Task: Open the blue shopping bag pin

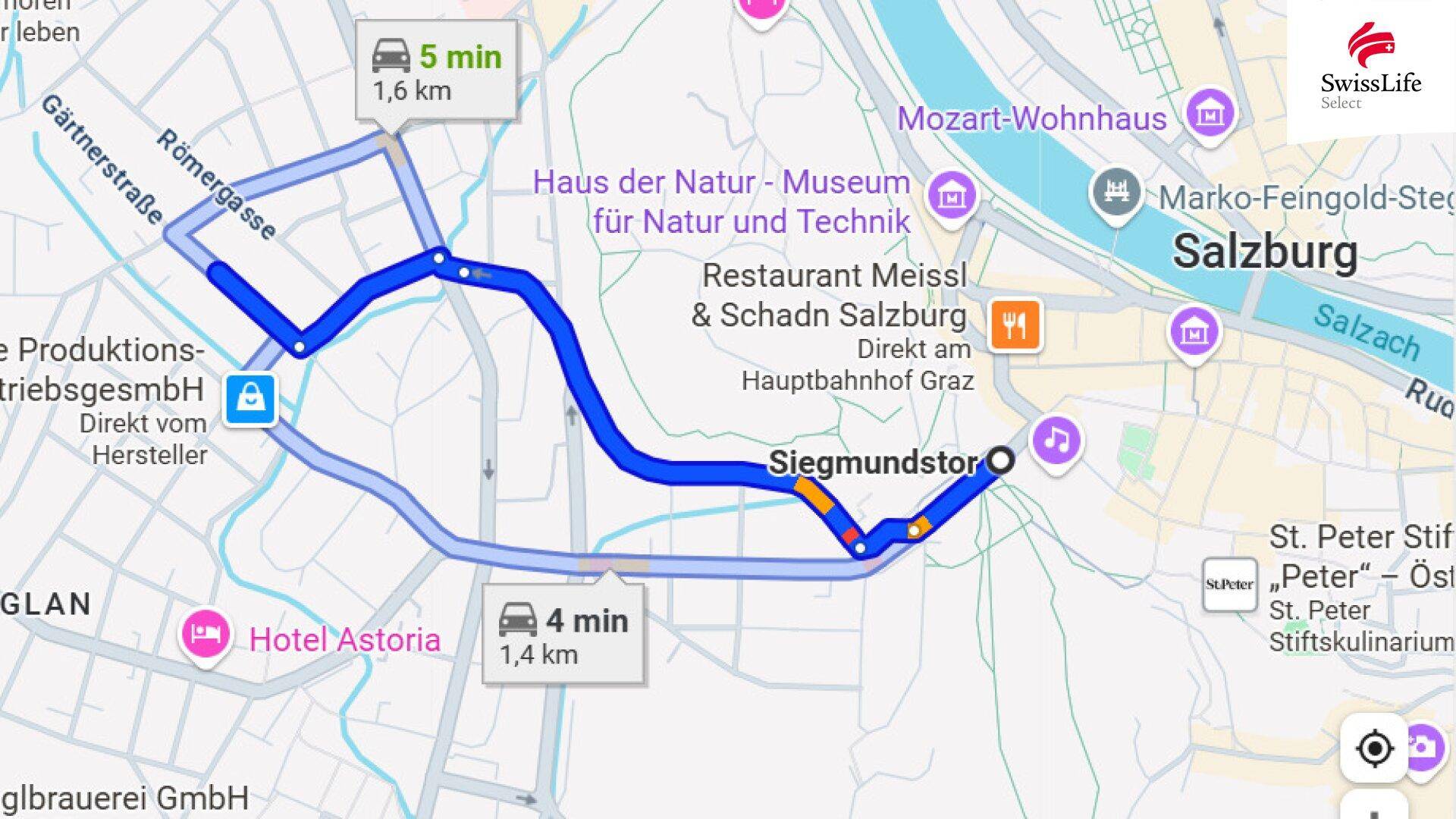Action: point(250,398)
